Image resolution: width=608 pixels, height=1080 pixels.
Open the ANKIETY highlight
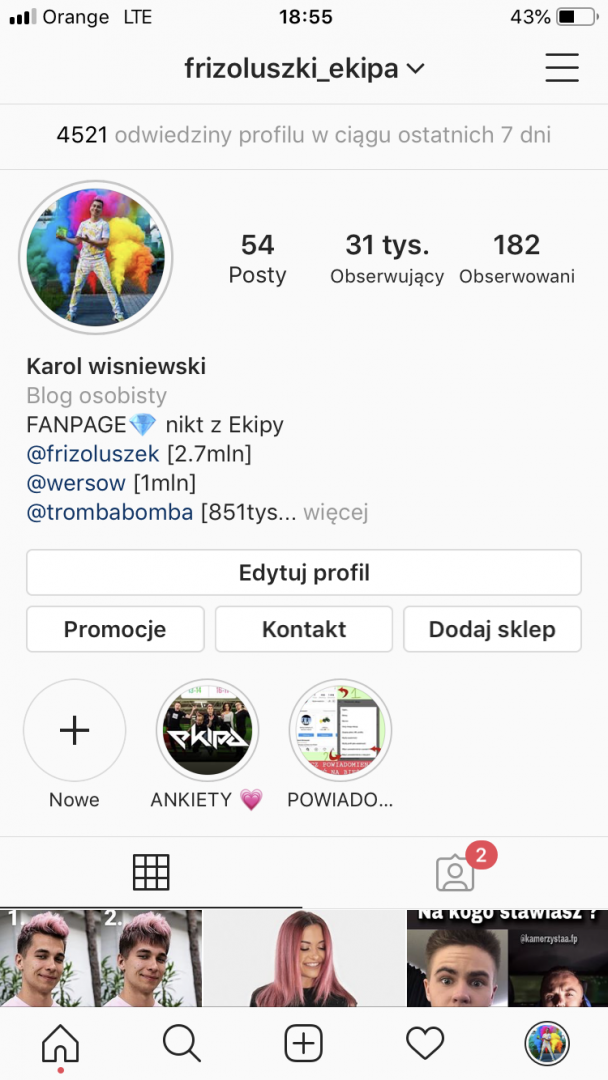(207, 731)
